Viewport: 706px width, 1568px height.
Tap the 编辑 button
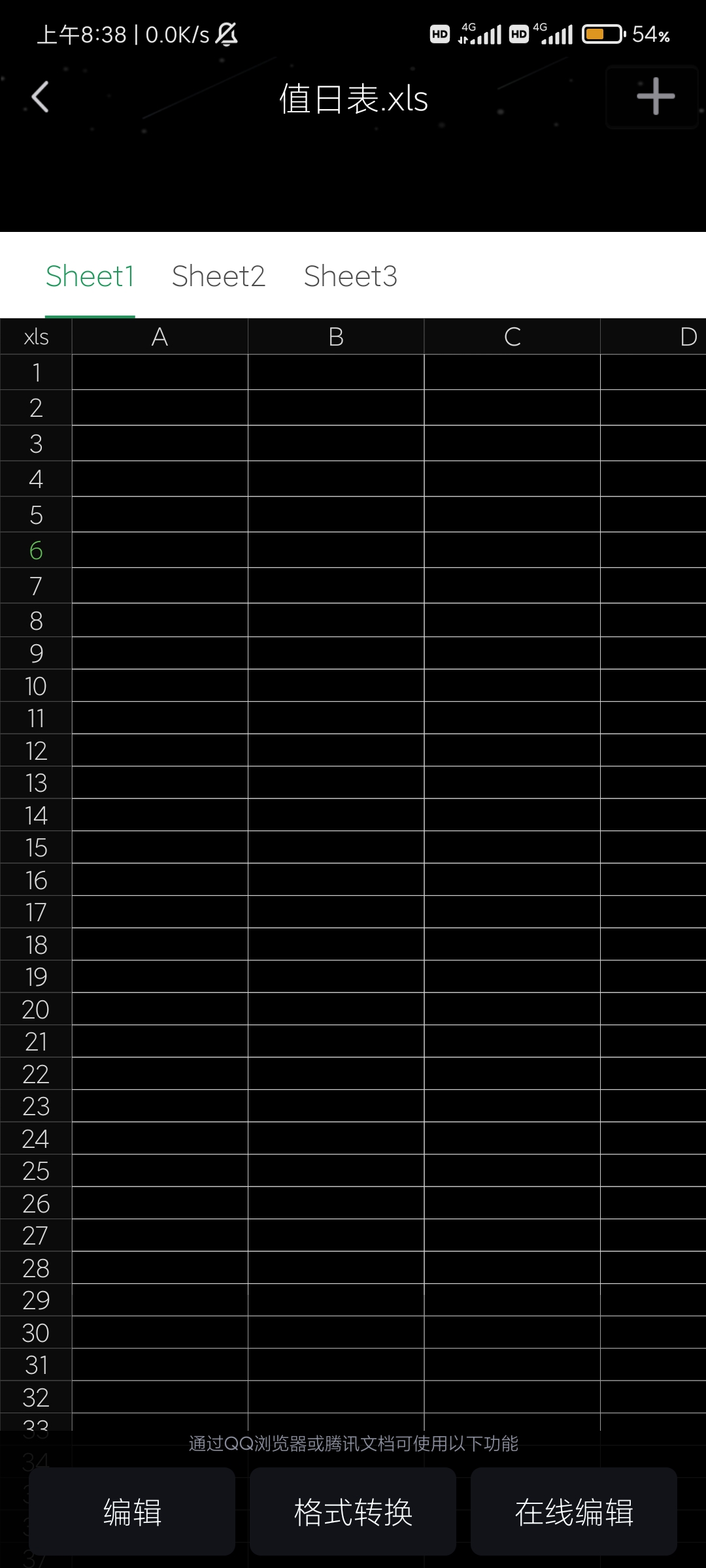(x=132, y=1512)
